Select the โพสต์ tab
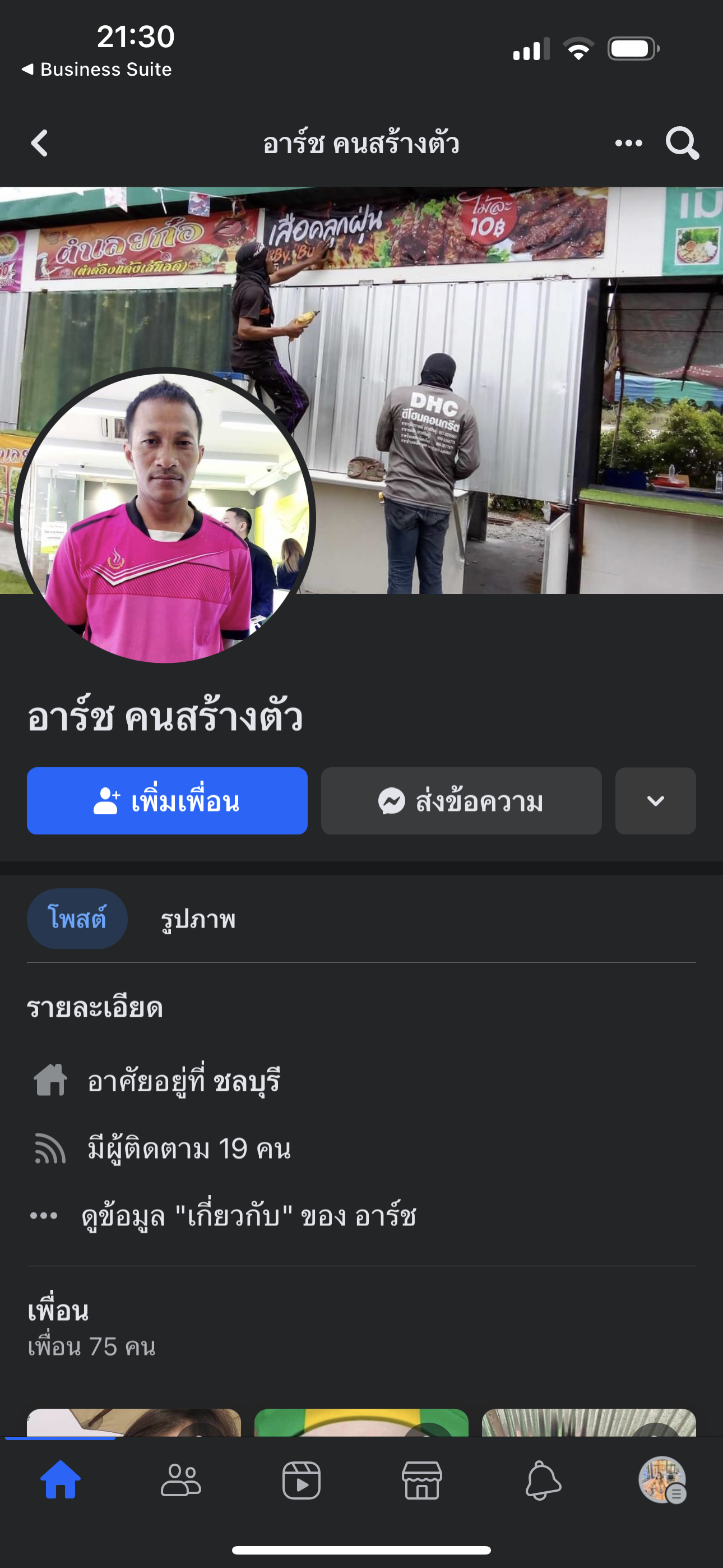 click(x=77, y=918)
